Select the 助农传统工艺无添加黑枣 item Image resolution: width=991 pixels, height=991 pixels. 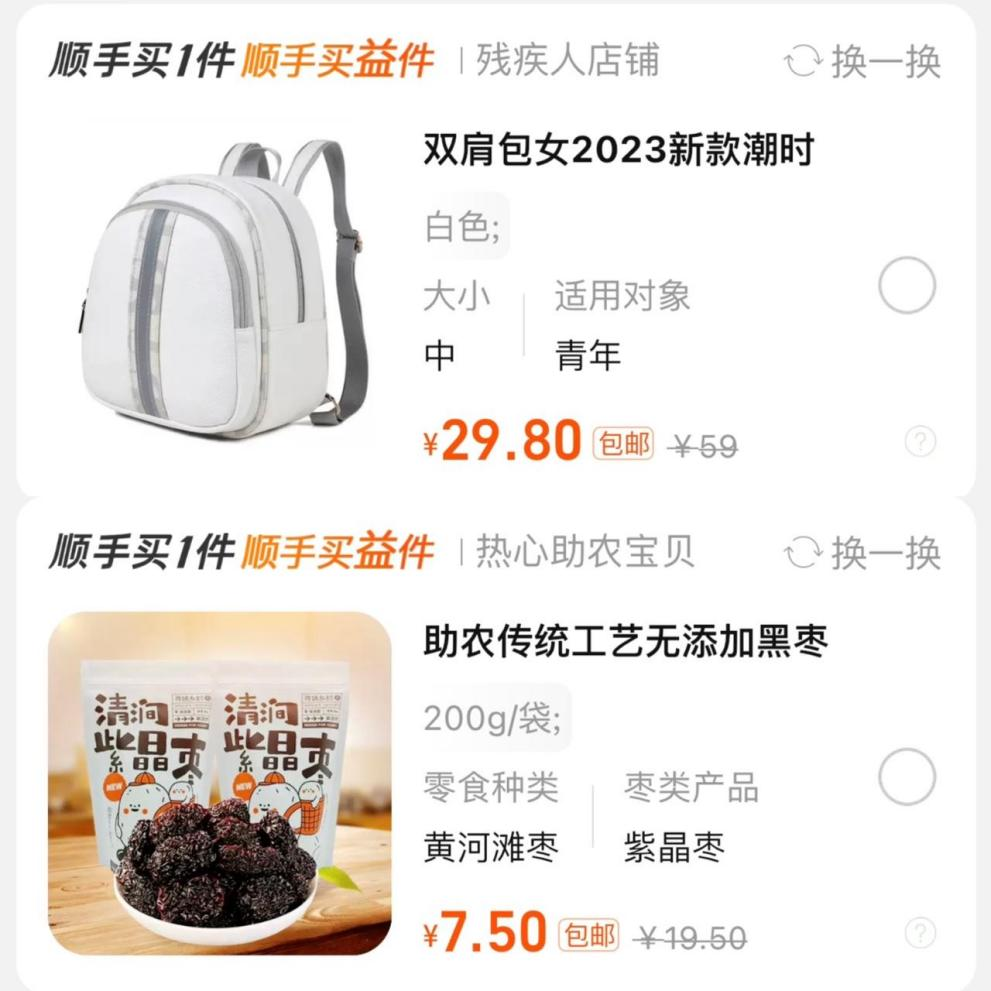click(907, 777)
